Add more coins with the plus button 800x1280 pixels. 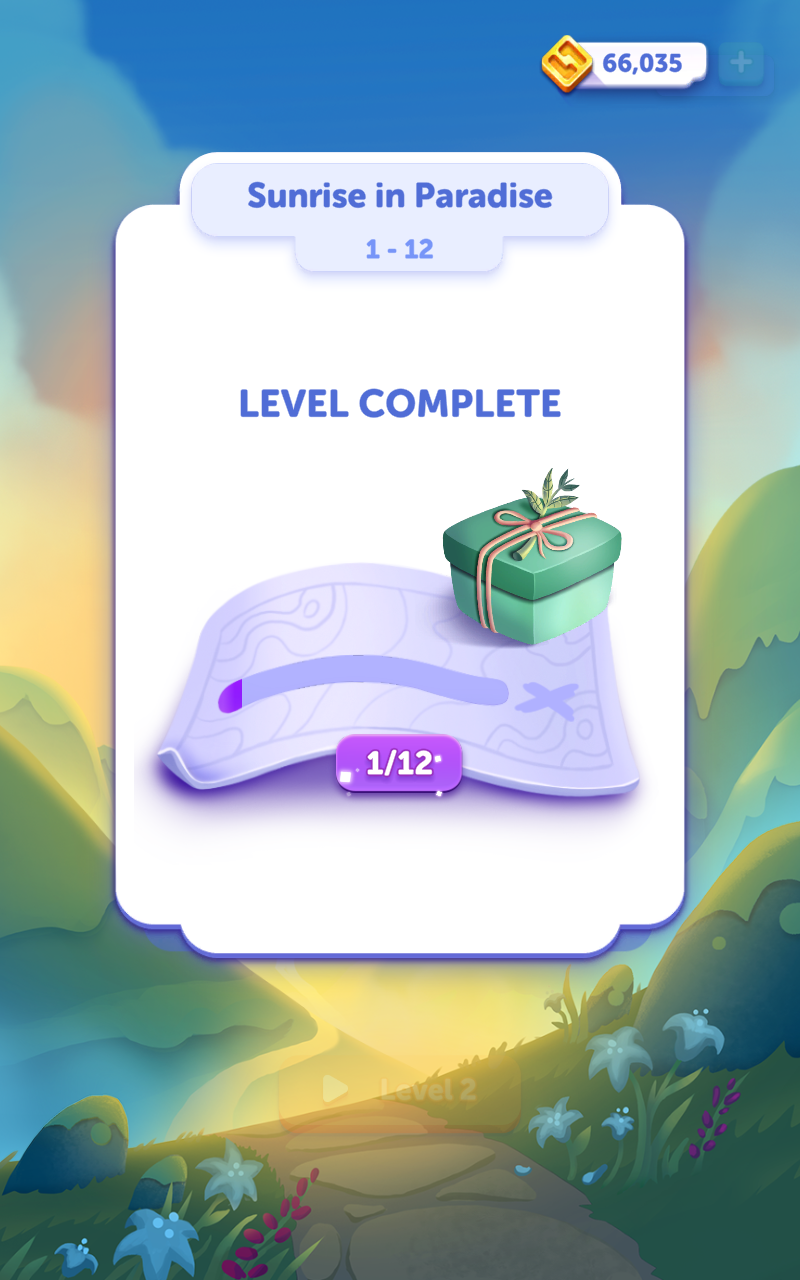(740, 64)
